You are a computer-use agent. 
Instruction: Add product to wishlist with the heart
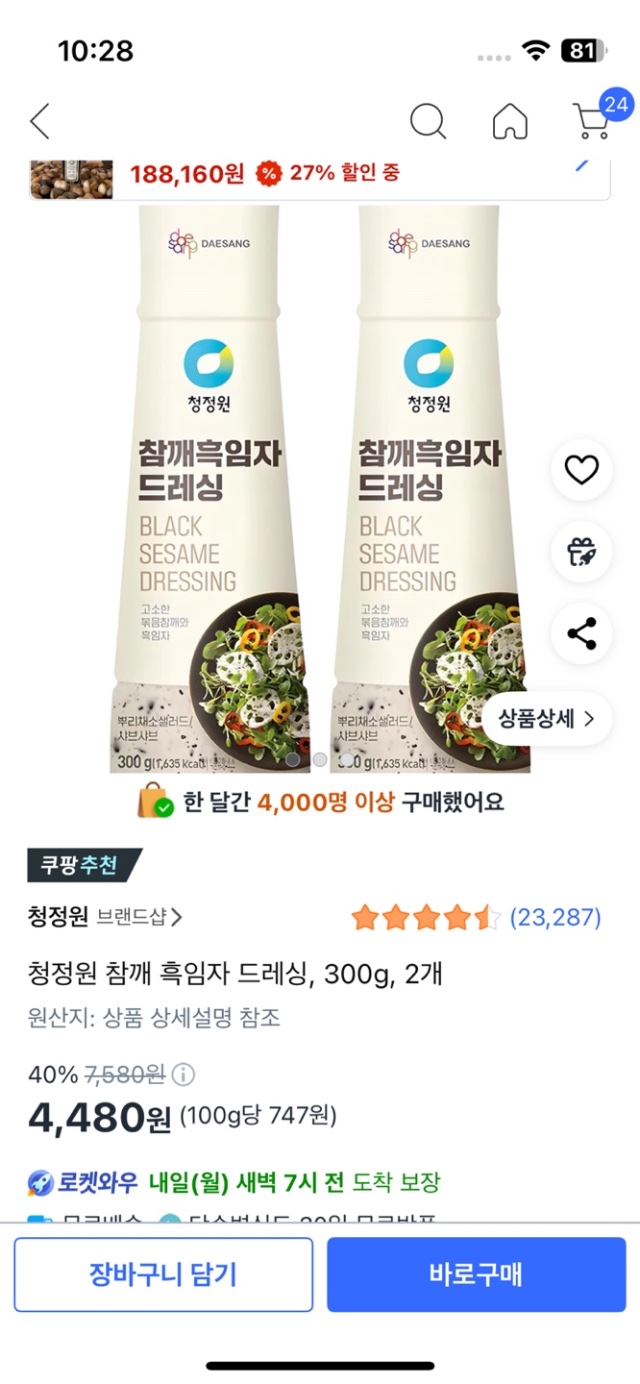coord(581,470)
